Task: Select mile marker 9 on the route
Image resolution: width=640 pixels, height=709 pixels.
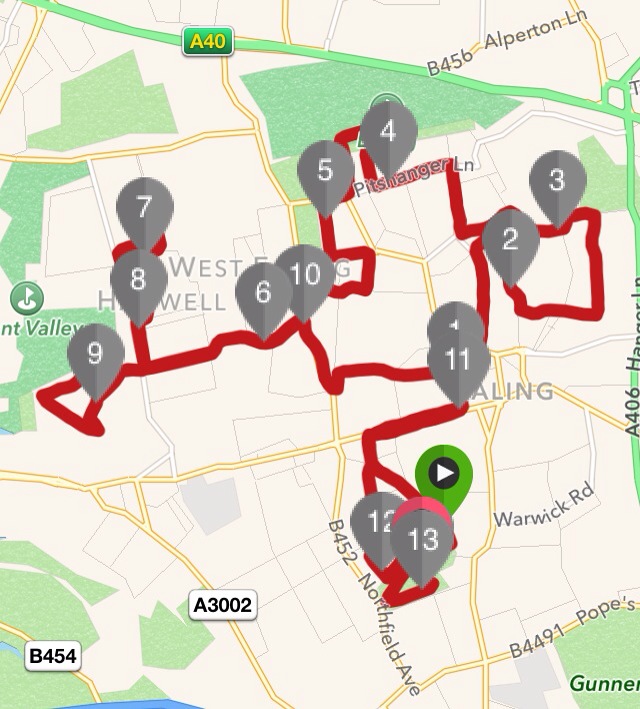Action: pyautogui.click(x=96, y=354)
